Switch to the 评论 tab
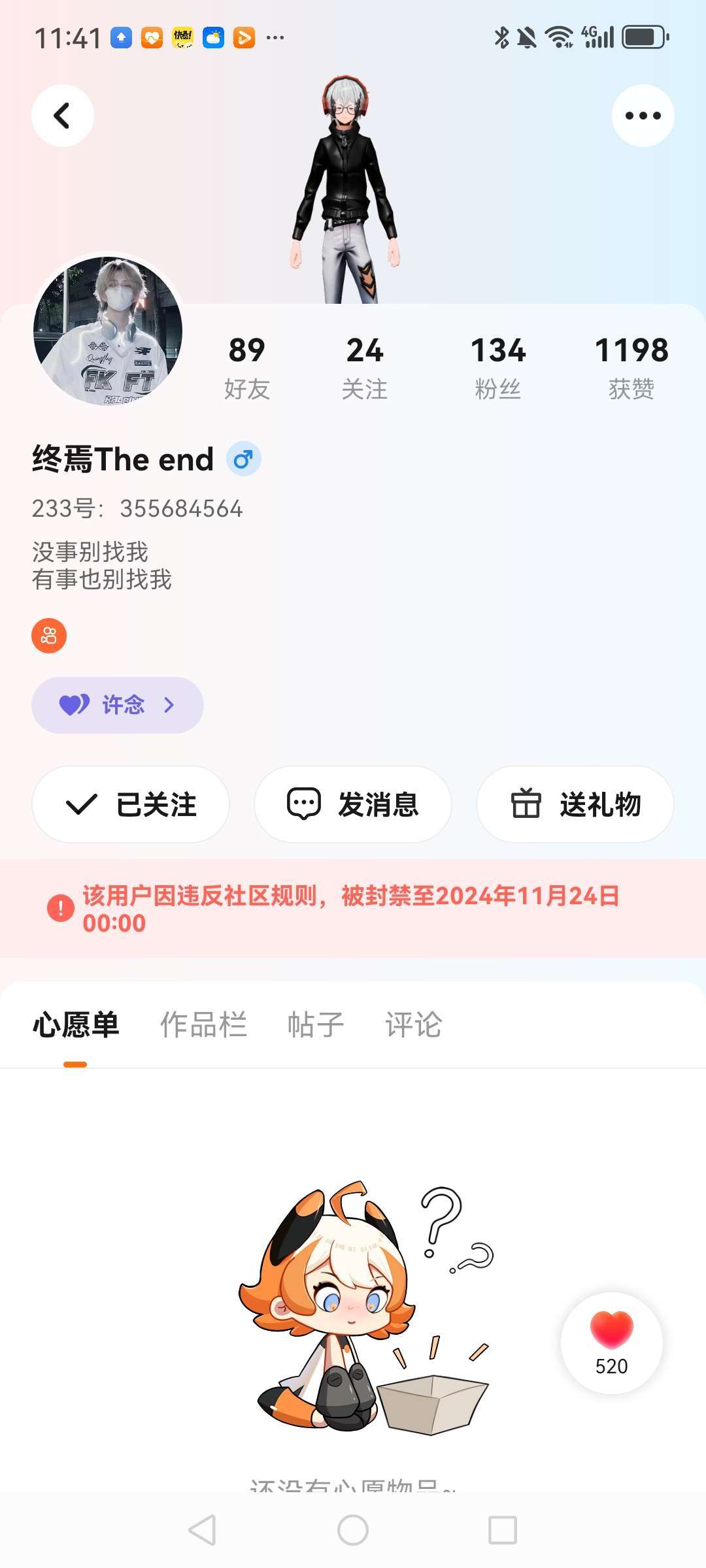Viewport: 706px width, 1568px height. pyautogui.click(x=413, y=1024)
